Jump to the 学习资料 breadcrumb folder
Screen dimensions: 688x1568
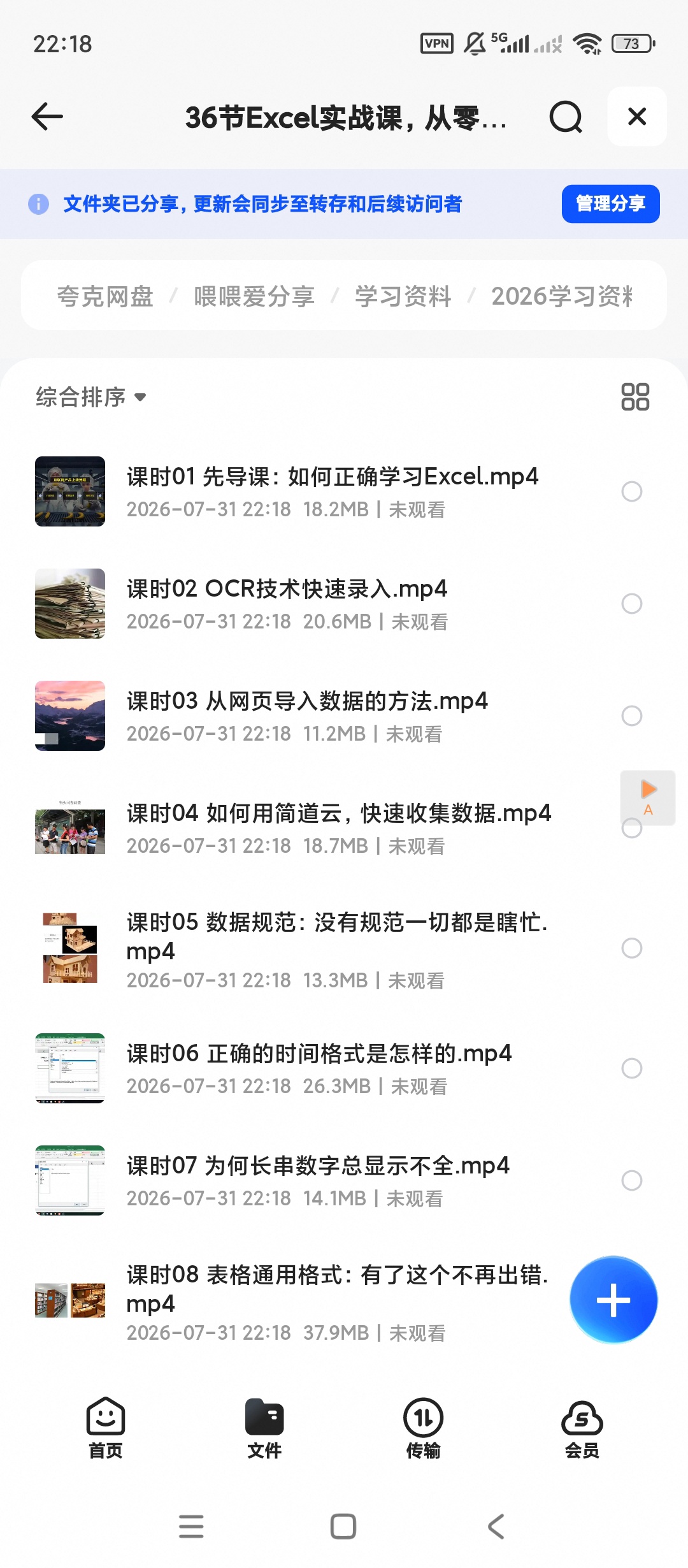click(x=403, y=296)
